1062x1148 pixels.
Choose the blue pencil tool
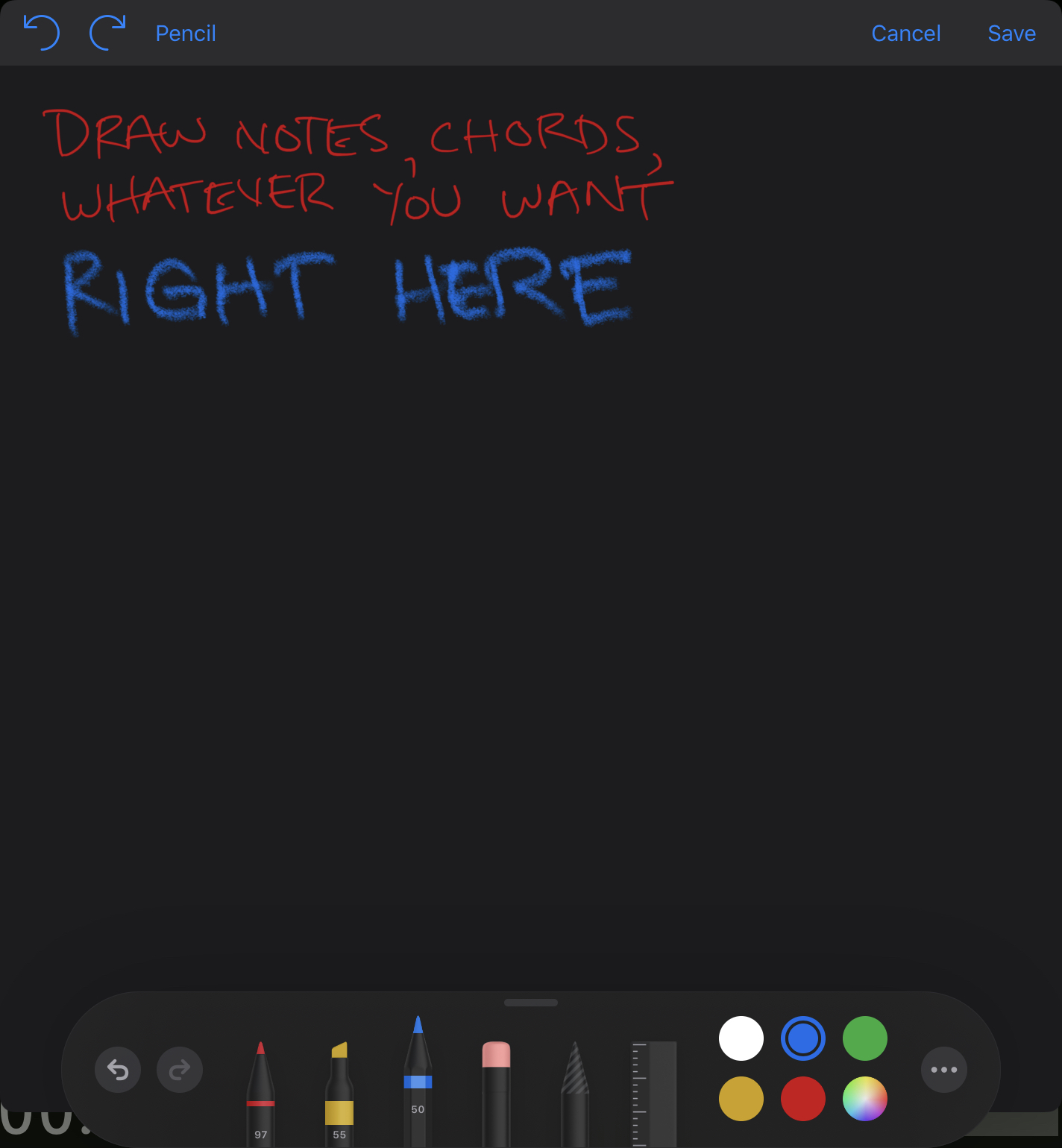(x=418, y=1081)
